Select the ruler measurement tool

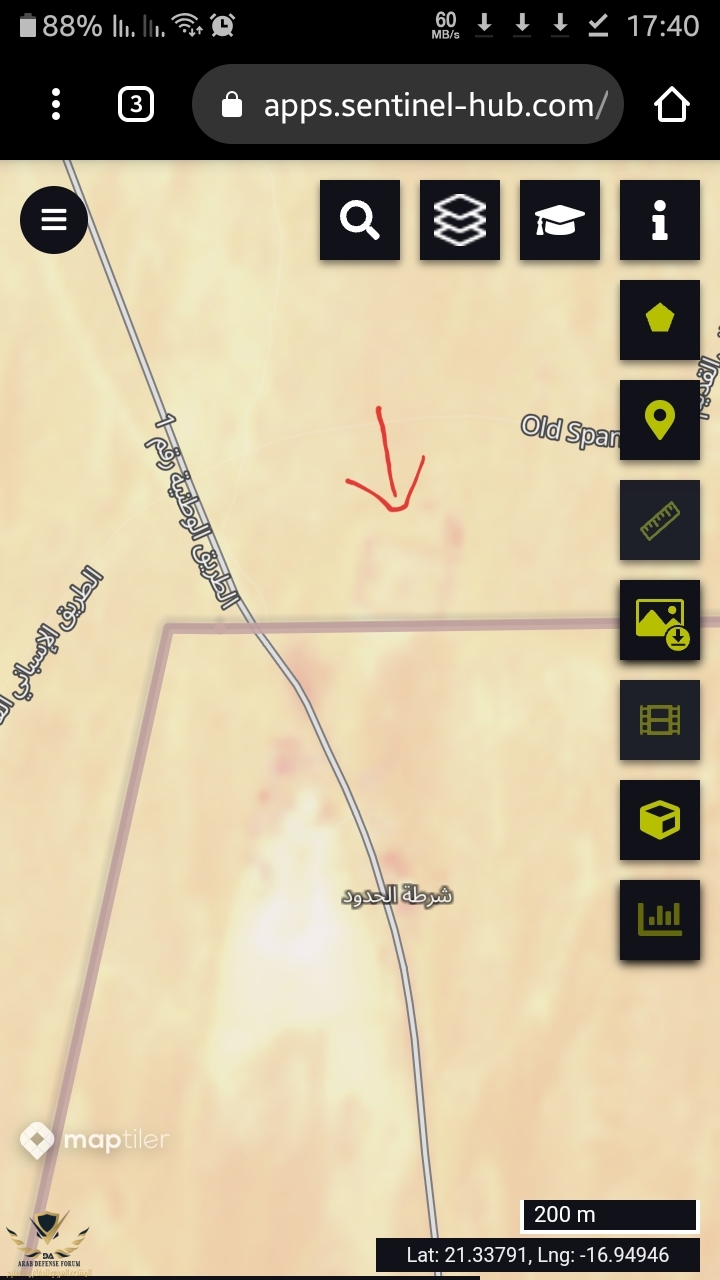click(x=660, y=520)
